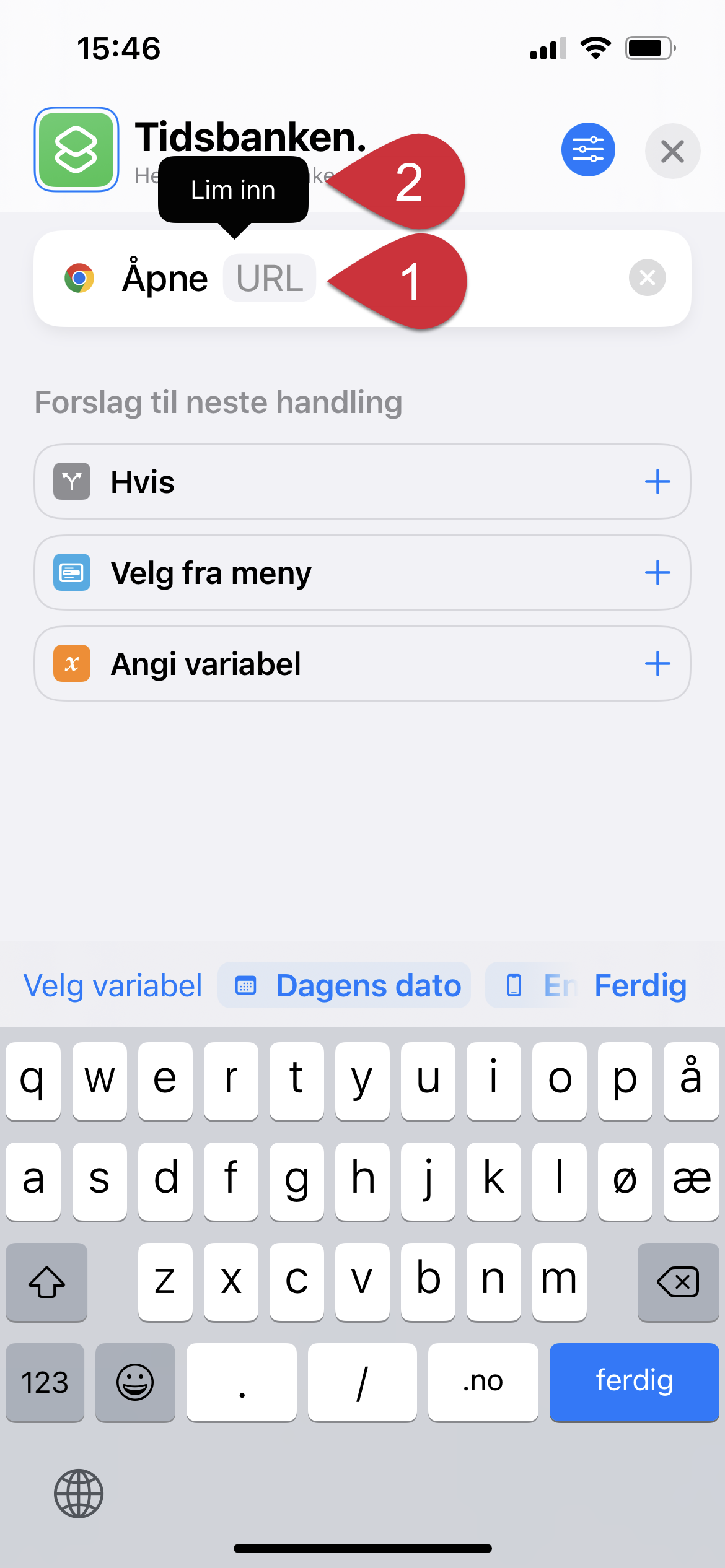
Task: Tap the URL field in the Åpne action
Action: tap(270, 278)
